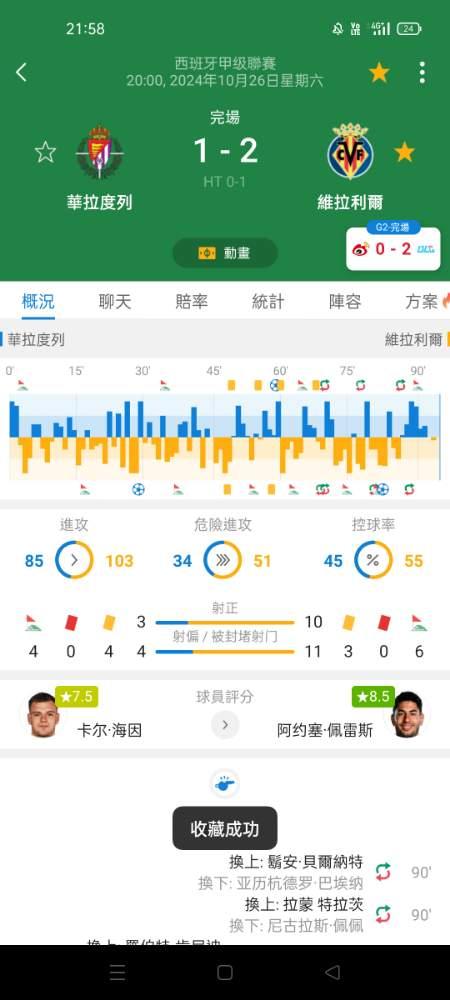Switch to the 聊天 tab
This screenshot has width=450, height=1000.
pos(115,302)
